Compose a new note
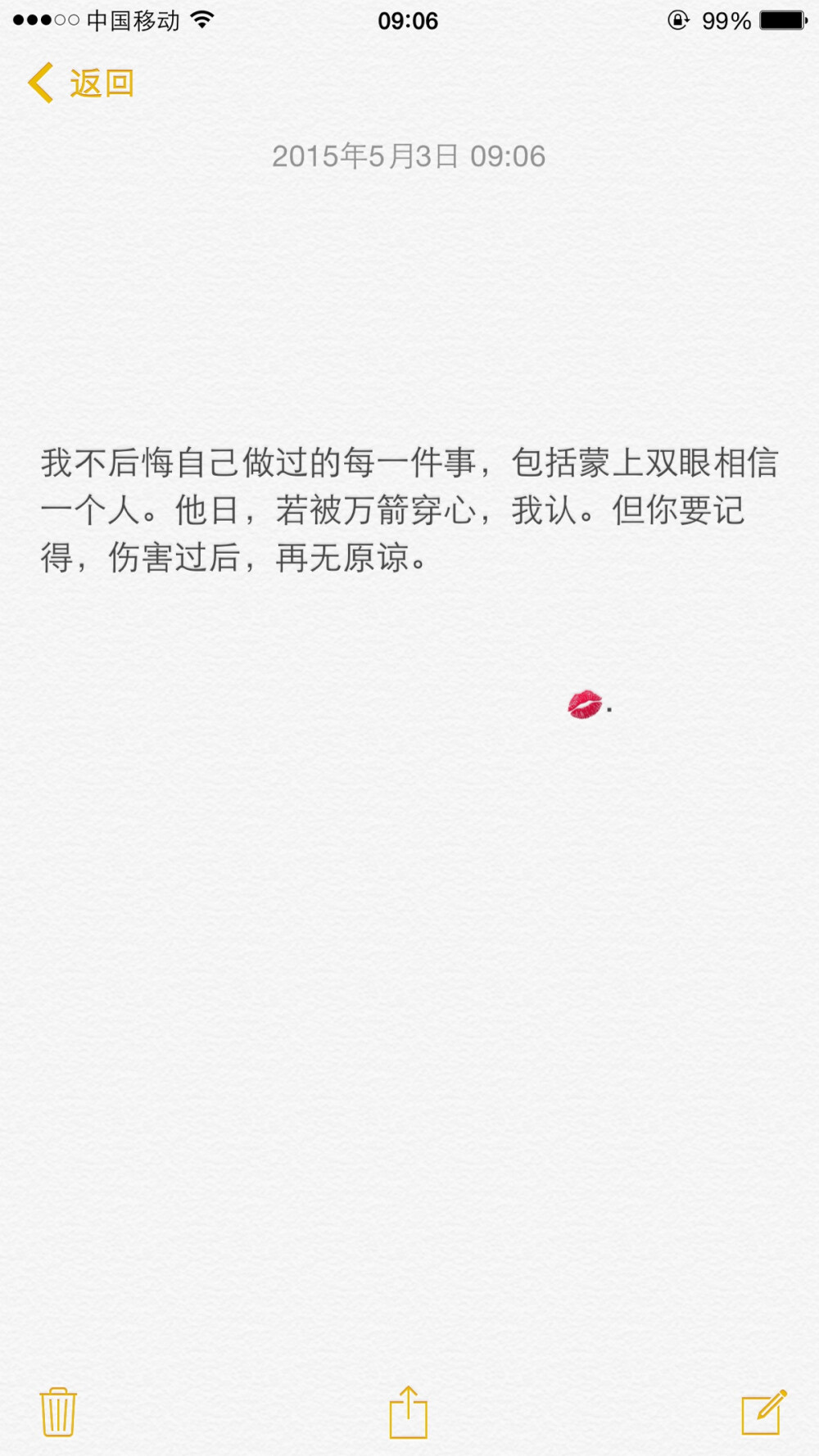819x1456 pixels. pos(763,1411)
